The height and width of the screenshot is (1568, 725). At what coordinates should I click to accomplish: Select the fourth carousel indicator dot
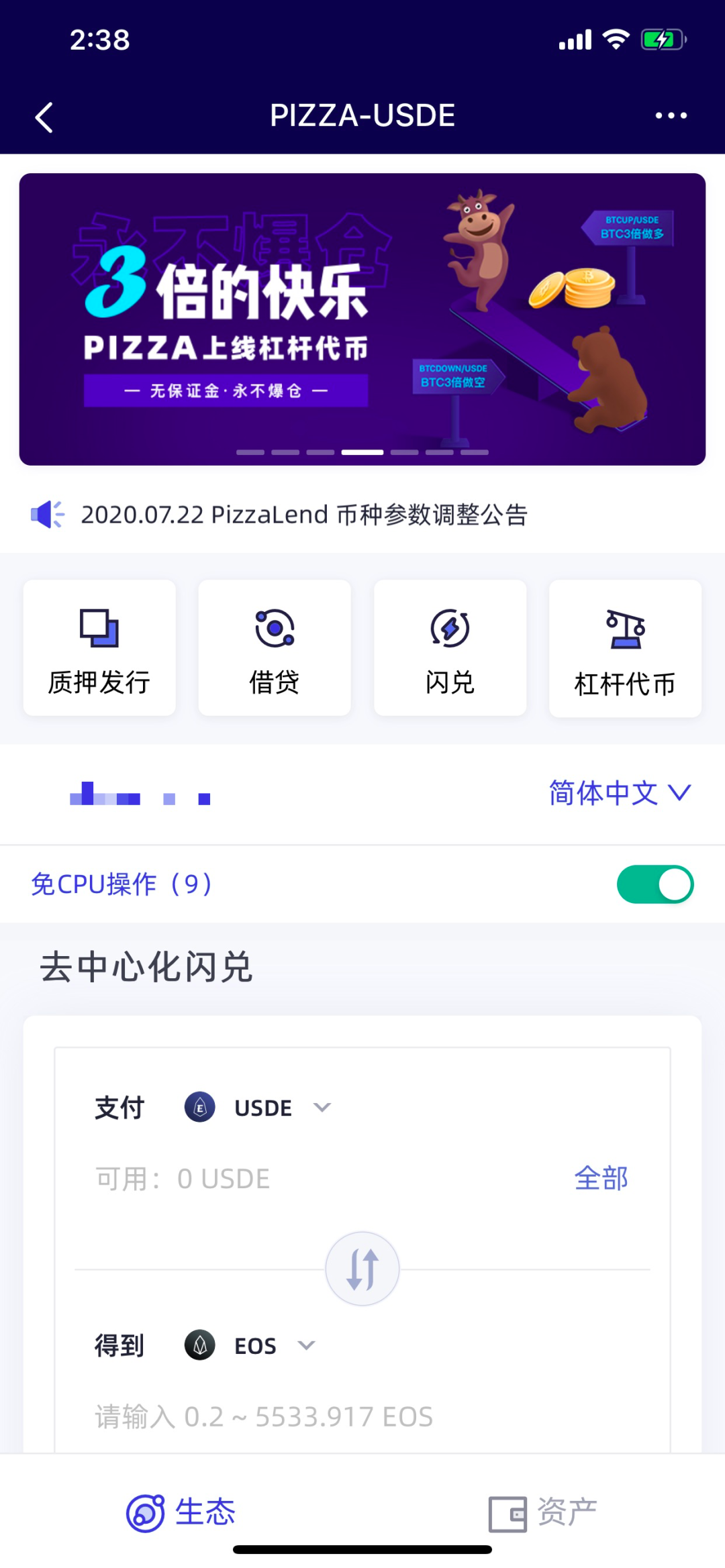pos(362,452)
